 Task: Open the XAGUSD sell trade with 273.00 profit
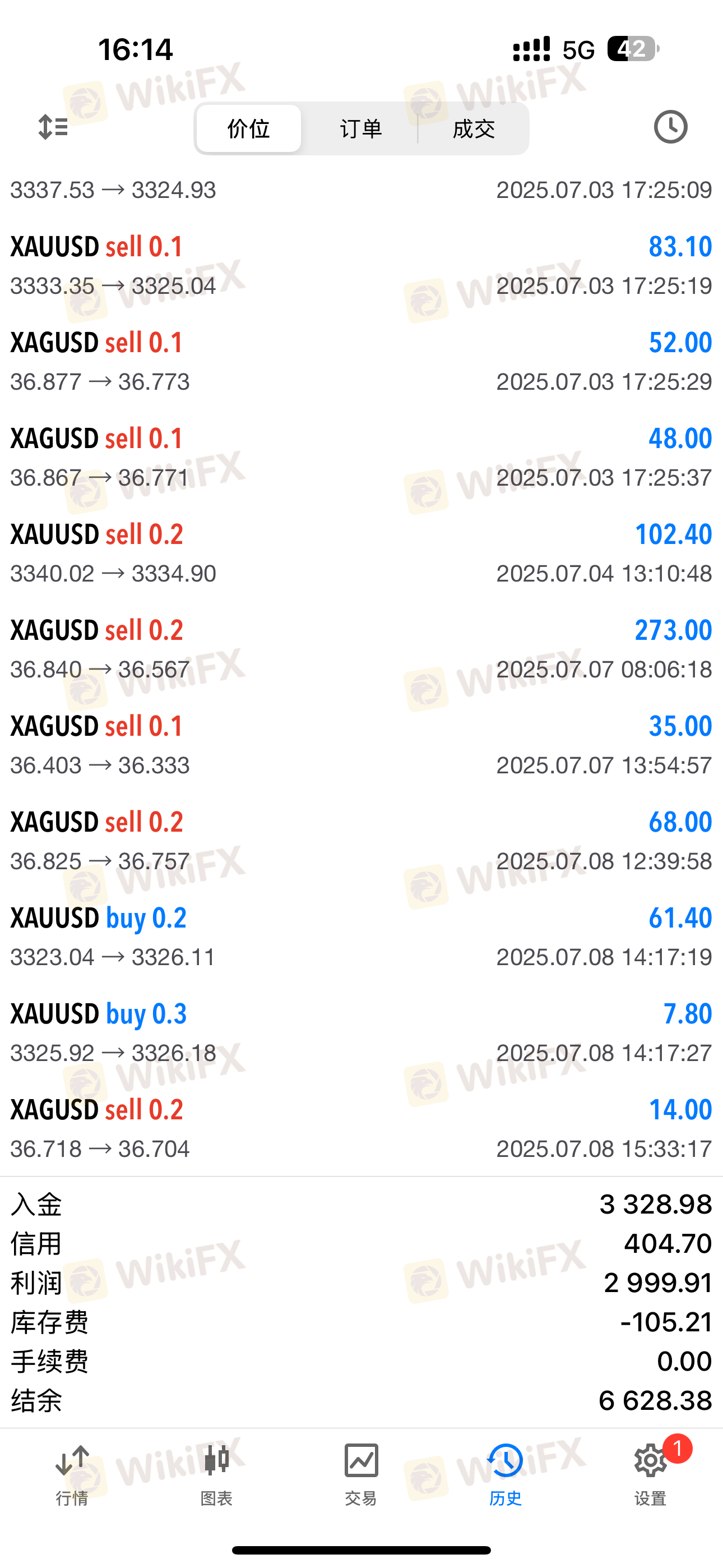[x=361, y=649]
